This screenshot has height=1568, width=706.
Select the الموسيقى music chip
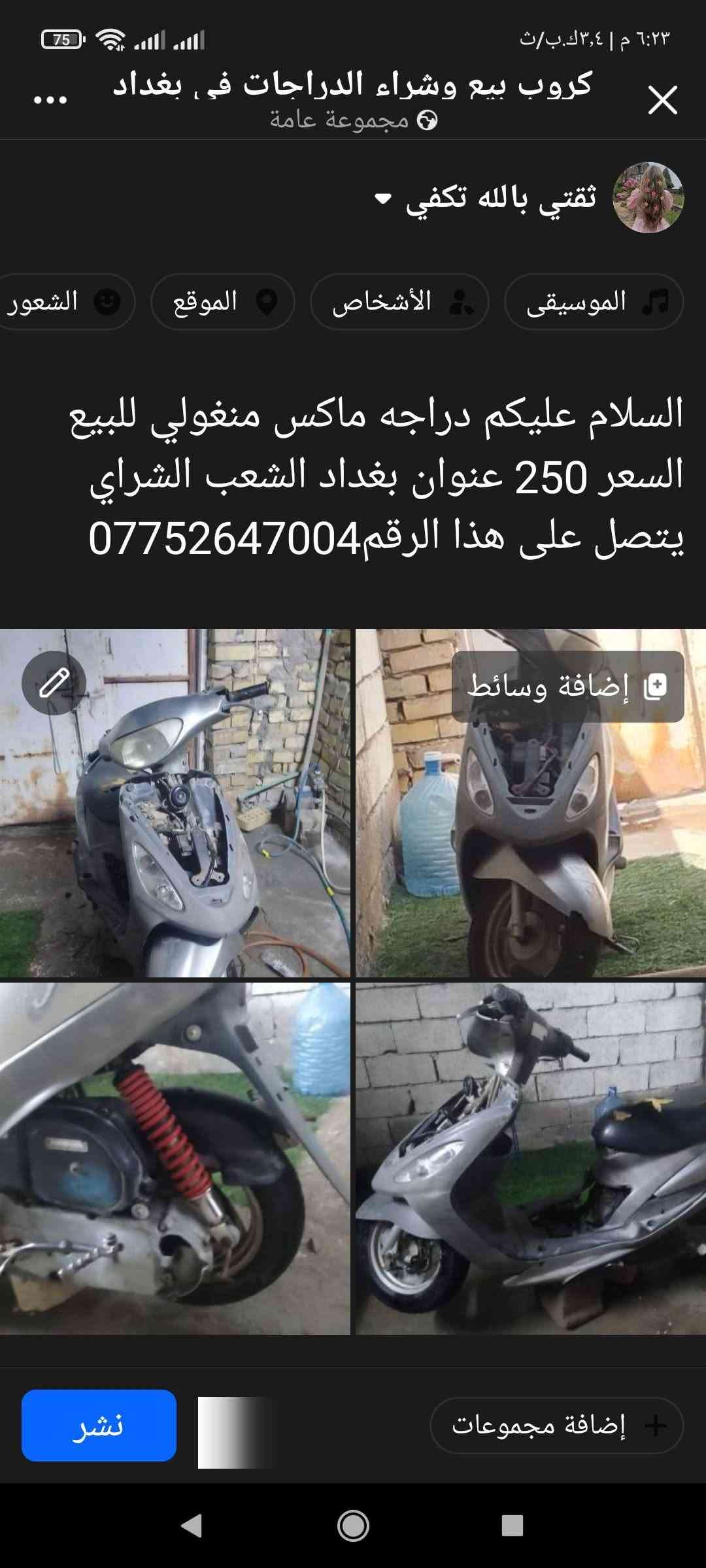(x=594, y=302)
